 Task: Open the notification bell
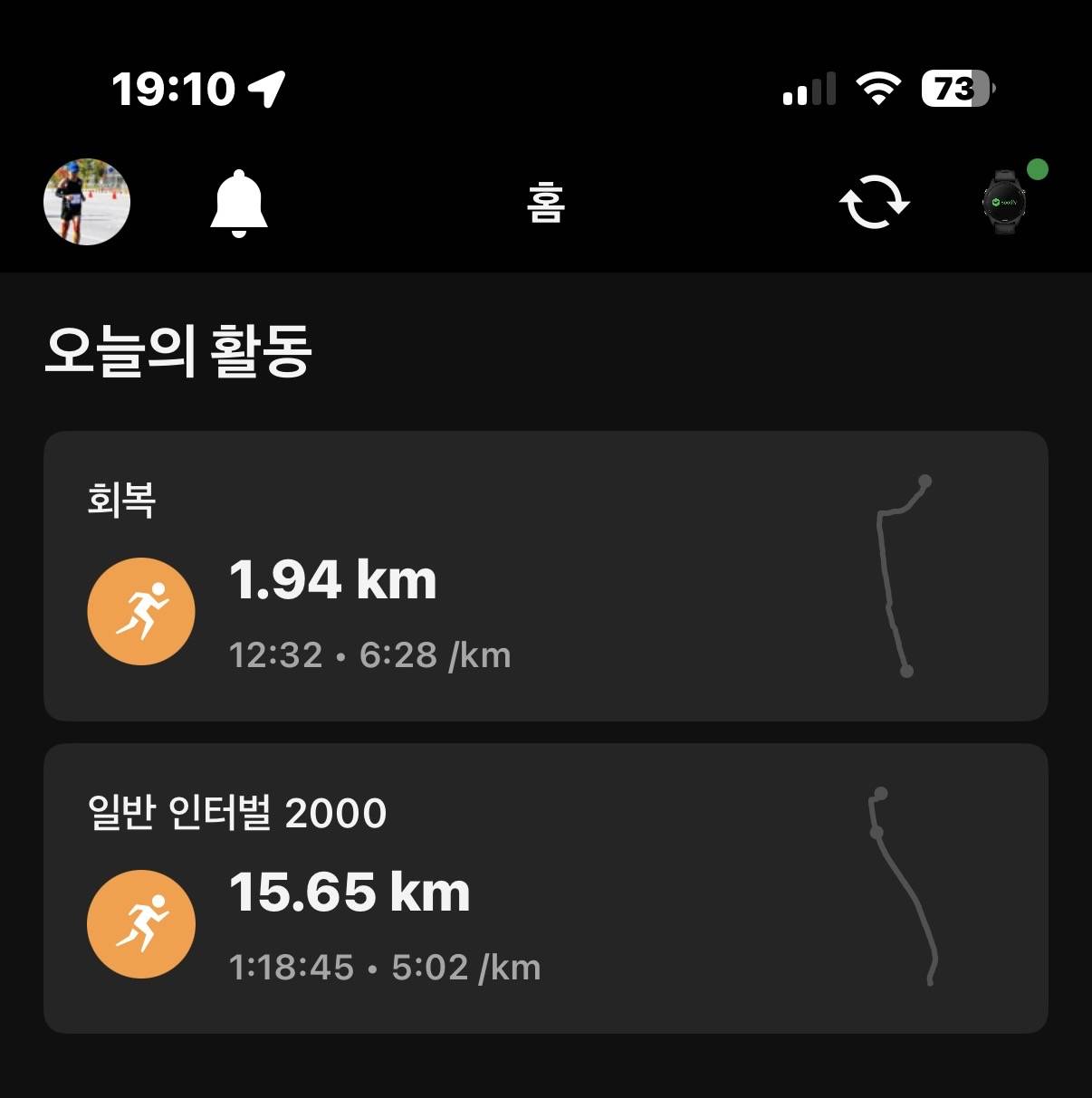pyautogui.click(x=240, y=203)
